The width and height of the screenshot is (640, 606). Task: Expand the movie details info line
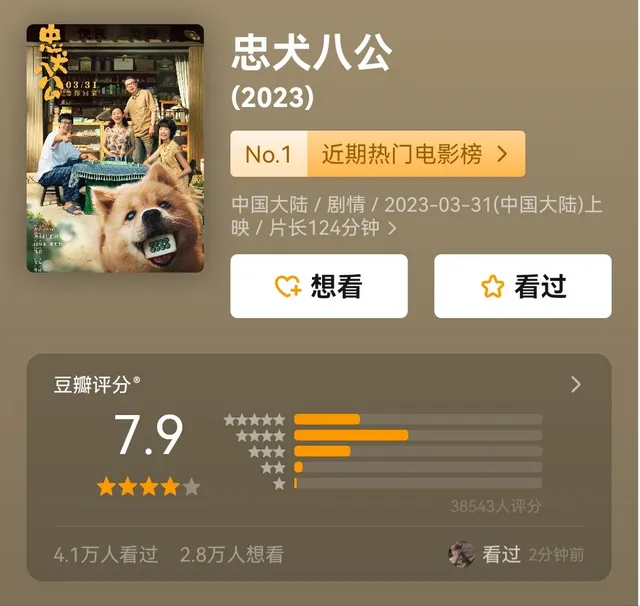(392, 229)
